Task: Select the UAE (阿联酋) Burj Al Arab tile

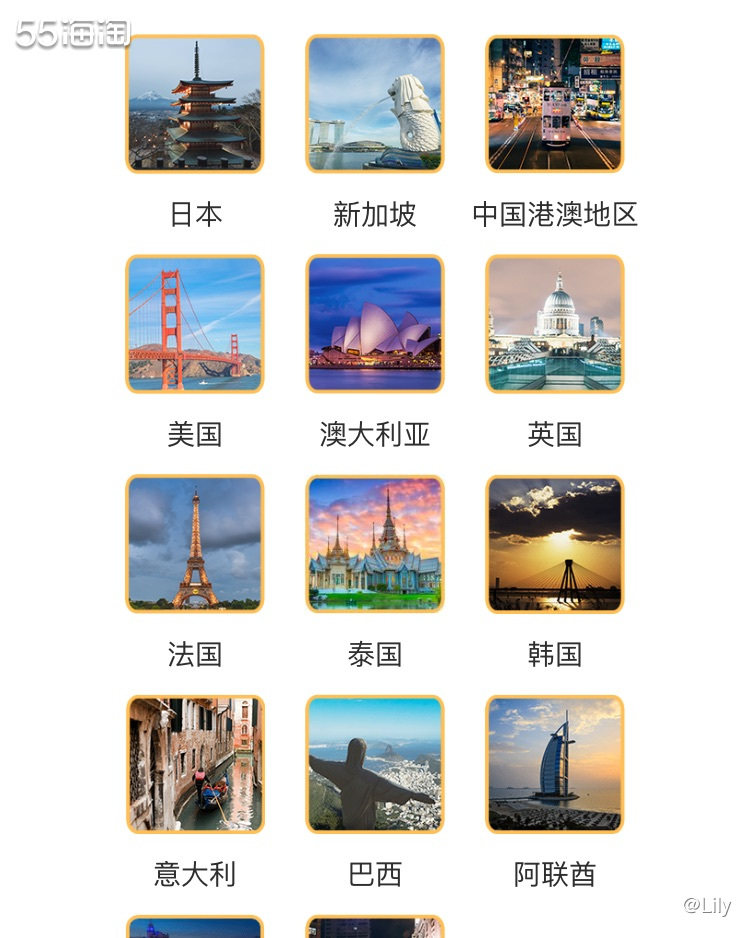Action: (x=553, y=765)
